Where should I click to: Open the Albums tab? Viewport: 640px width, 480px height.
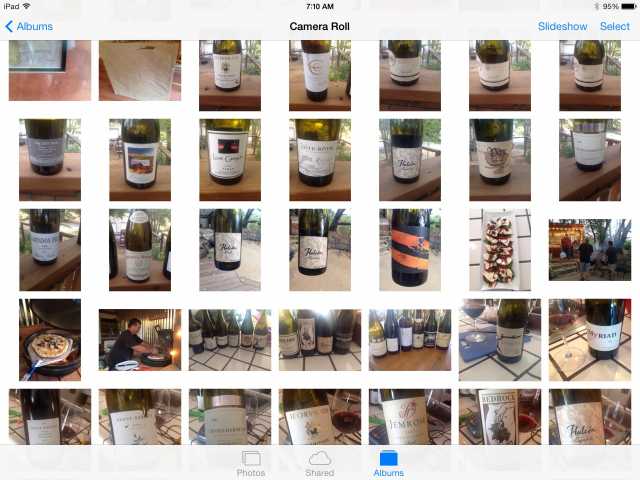pyautogui.click(x=389, y=464)
